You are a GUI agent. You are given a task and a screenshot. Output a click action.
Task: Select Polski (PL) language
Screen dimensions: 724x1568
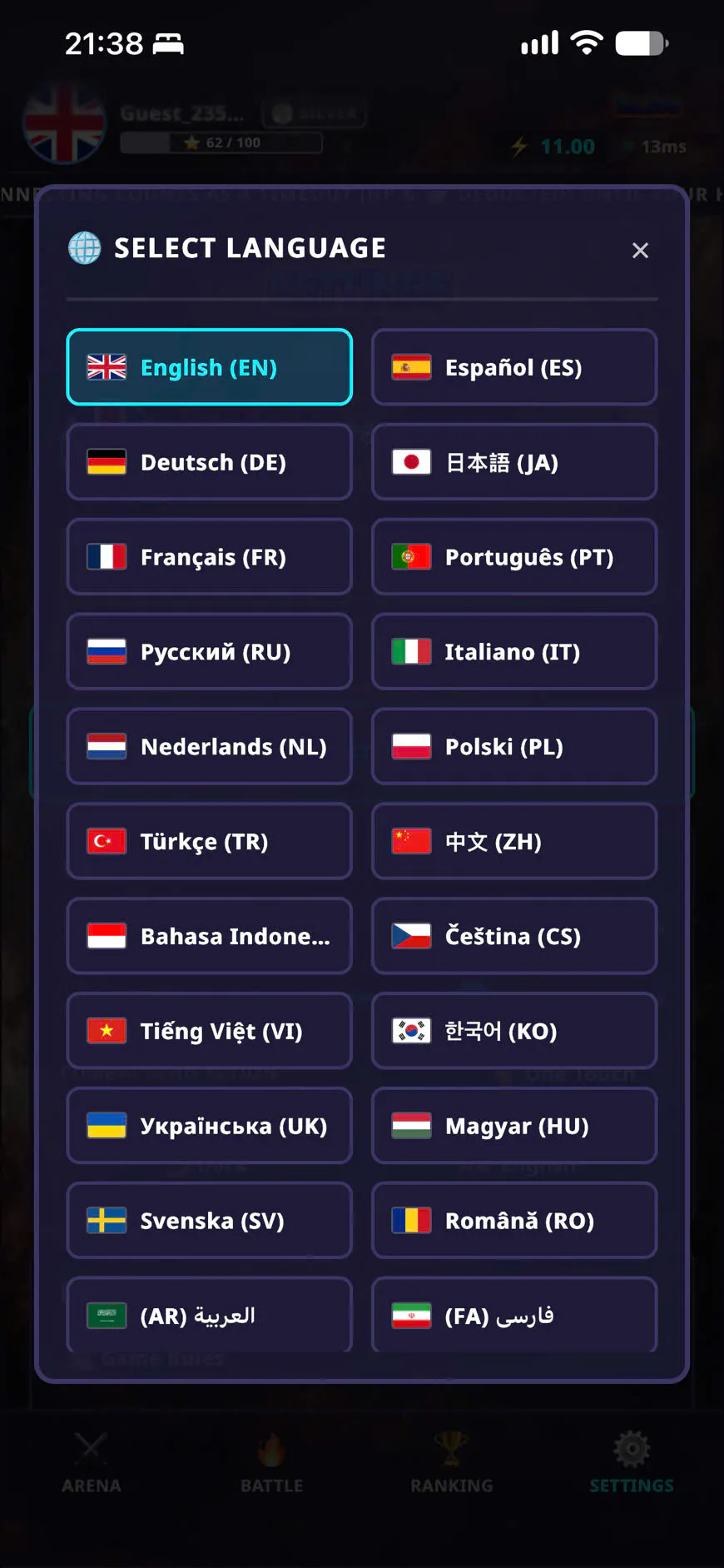point(514,746)
